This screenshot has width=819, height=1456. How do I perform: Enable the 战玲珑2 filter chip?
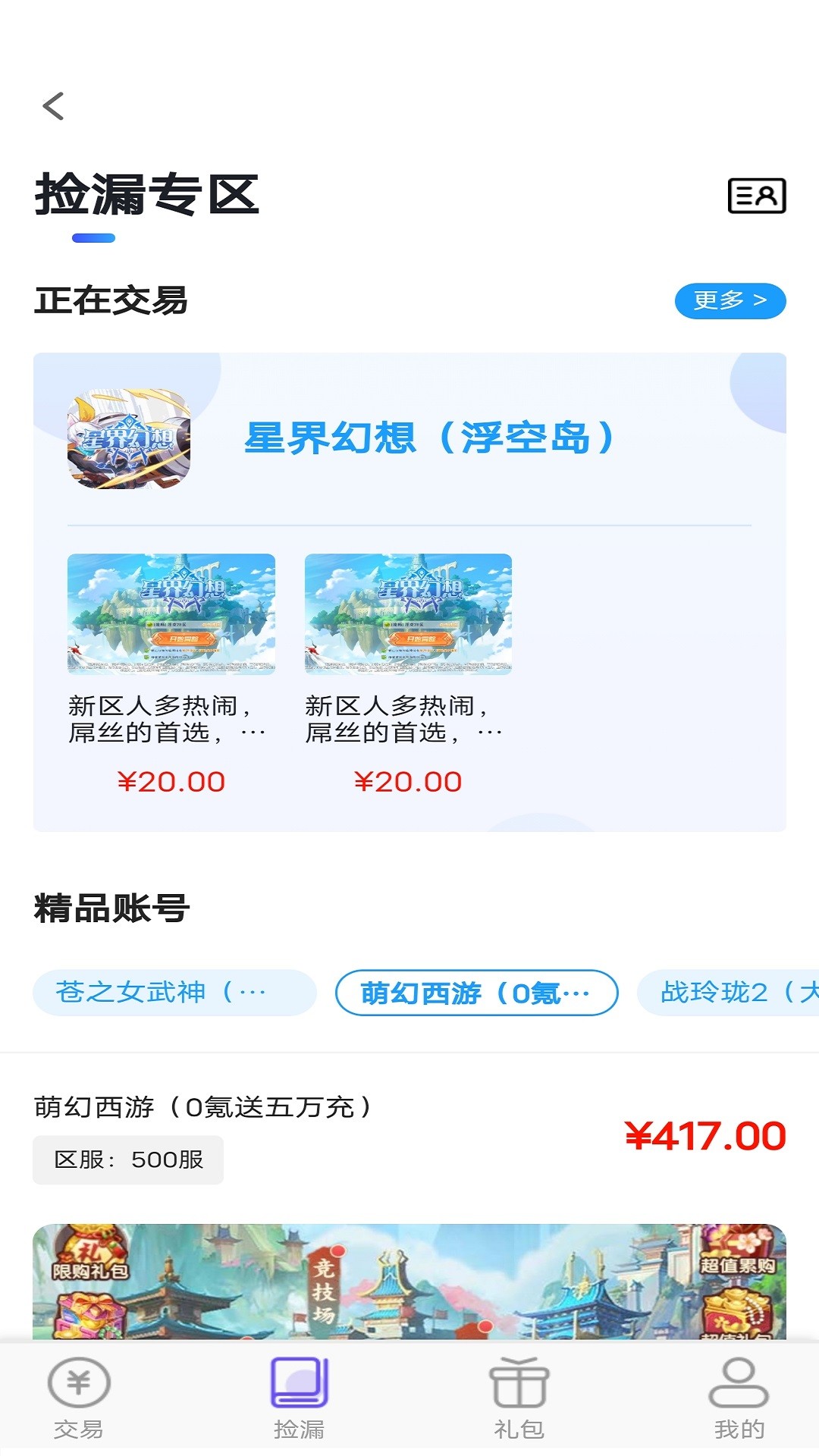coord(728,993)
